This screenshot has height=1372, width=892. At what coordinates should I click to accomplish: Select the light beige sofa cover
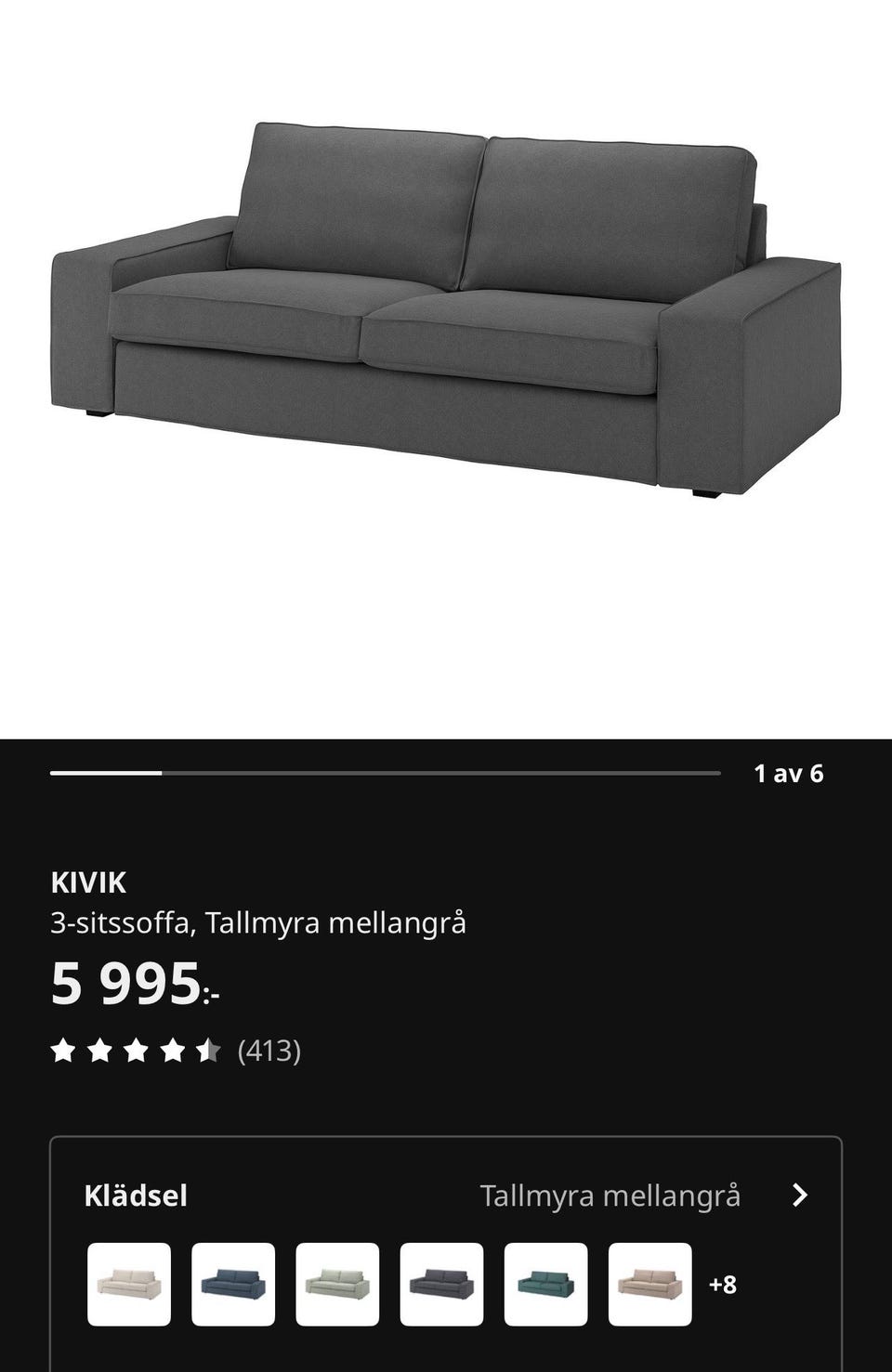(129, 1285)
